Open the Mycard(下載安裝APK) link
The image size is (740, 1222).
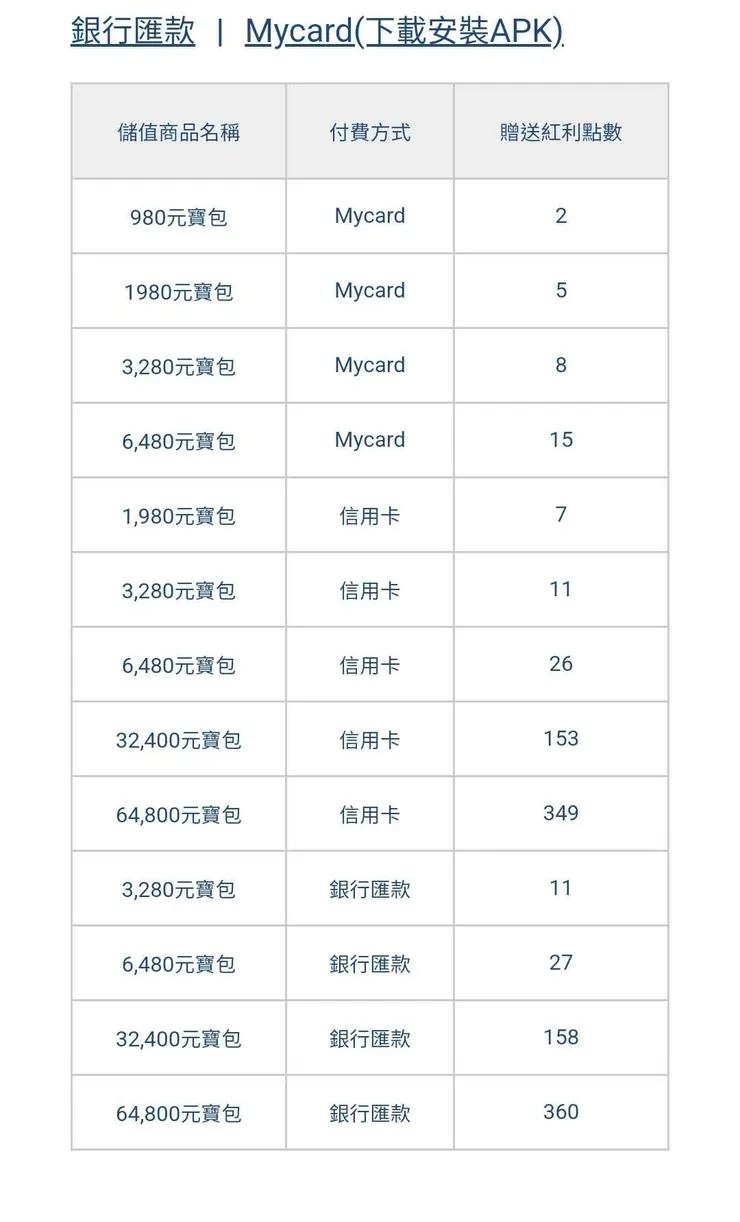click(x=404, y=31)
